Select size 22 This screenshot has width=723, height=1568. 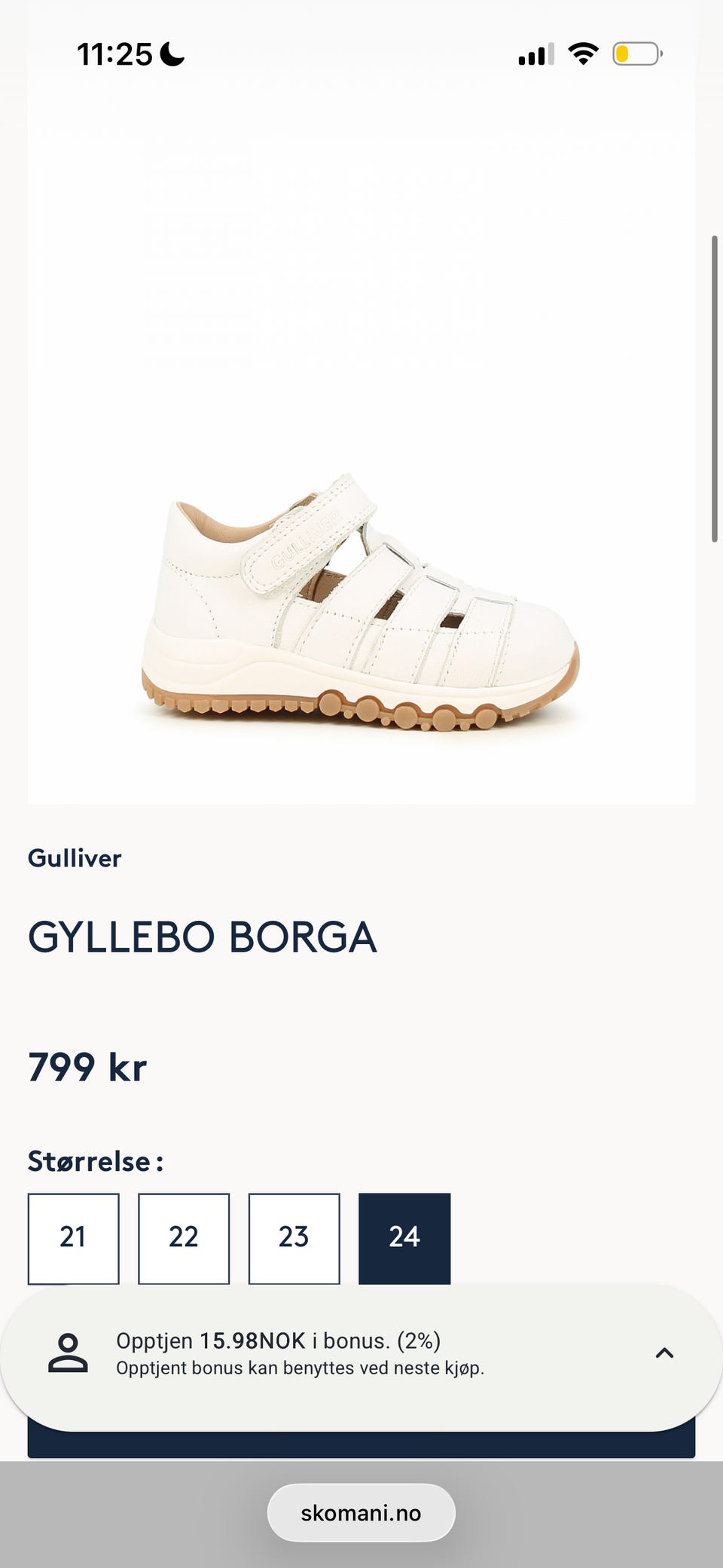click(x=184, y=1237)
